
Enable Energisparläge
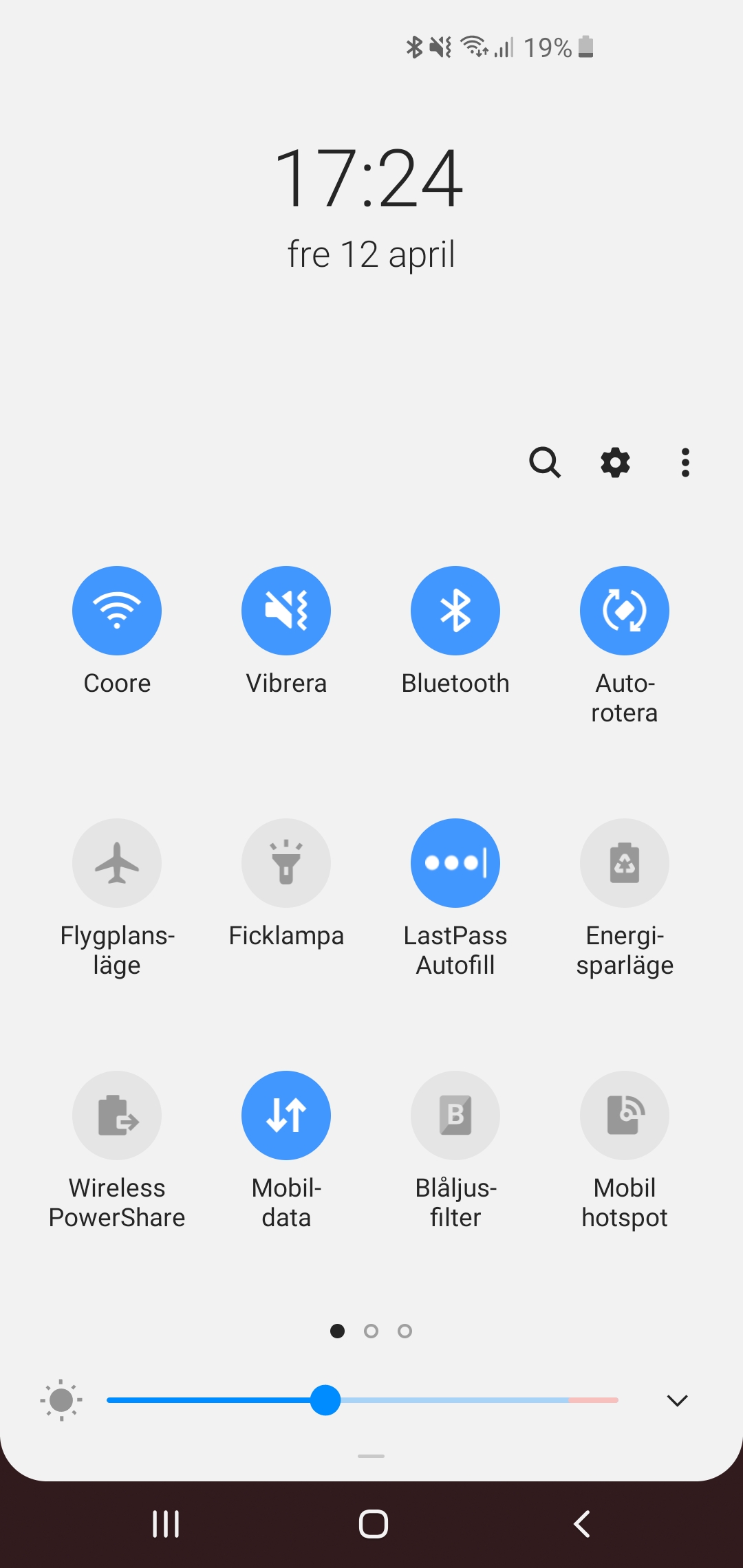(624, 863)
